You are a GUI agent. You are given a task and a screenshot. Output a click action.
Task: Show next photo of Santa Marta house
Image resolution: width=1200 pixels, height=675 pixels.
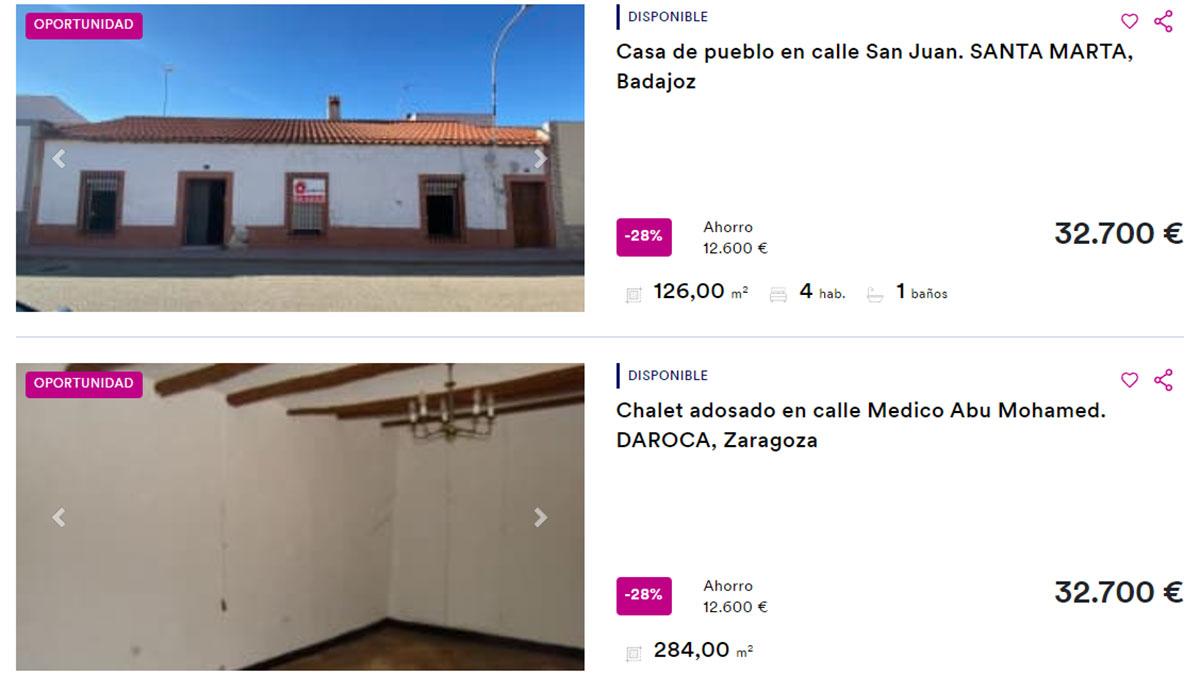tap(541, 158)
